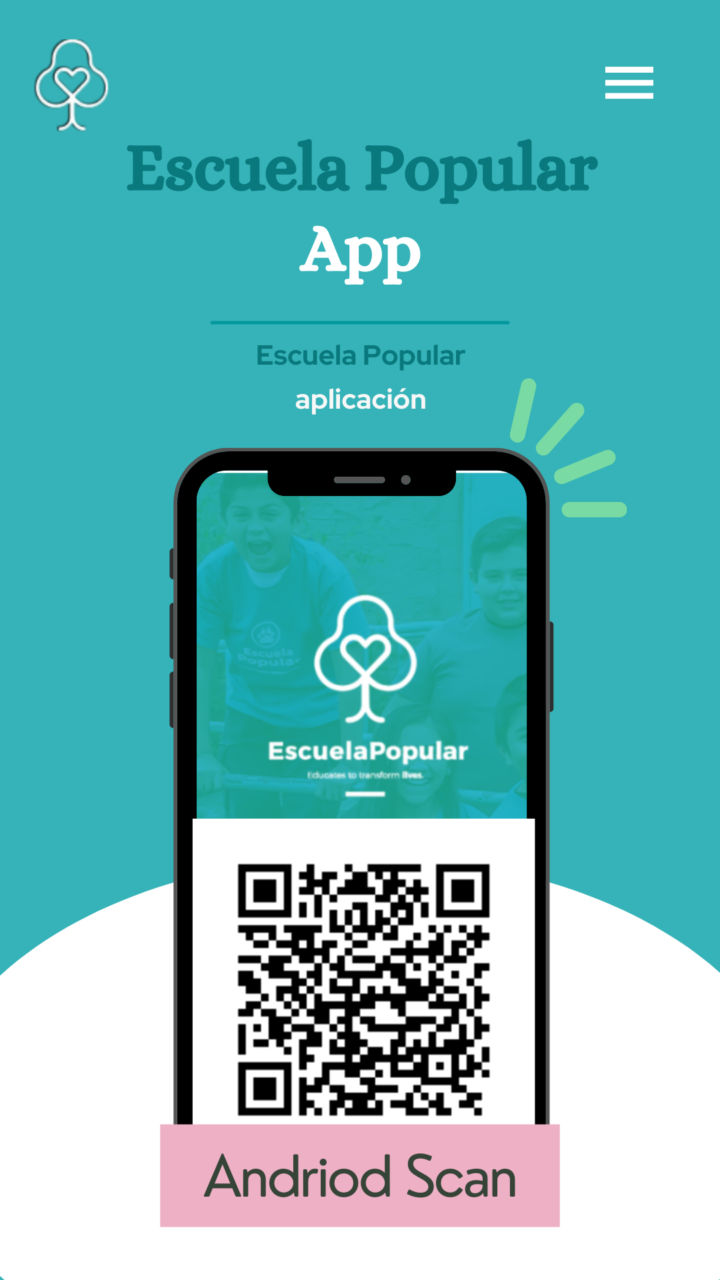Open the hamburger navigation menu
Viewport: 720px width, 1280px height.
[x=629, y=83]
